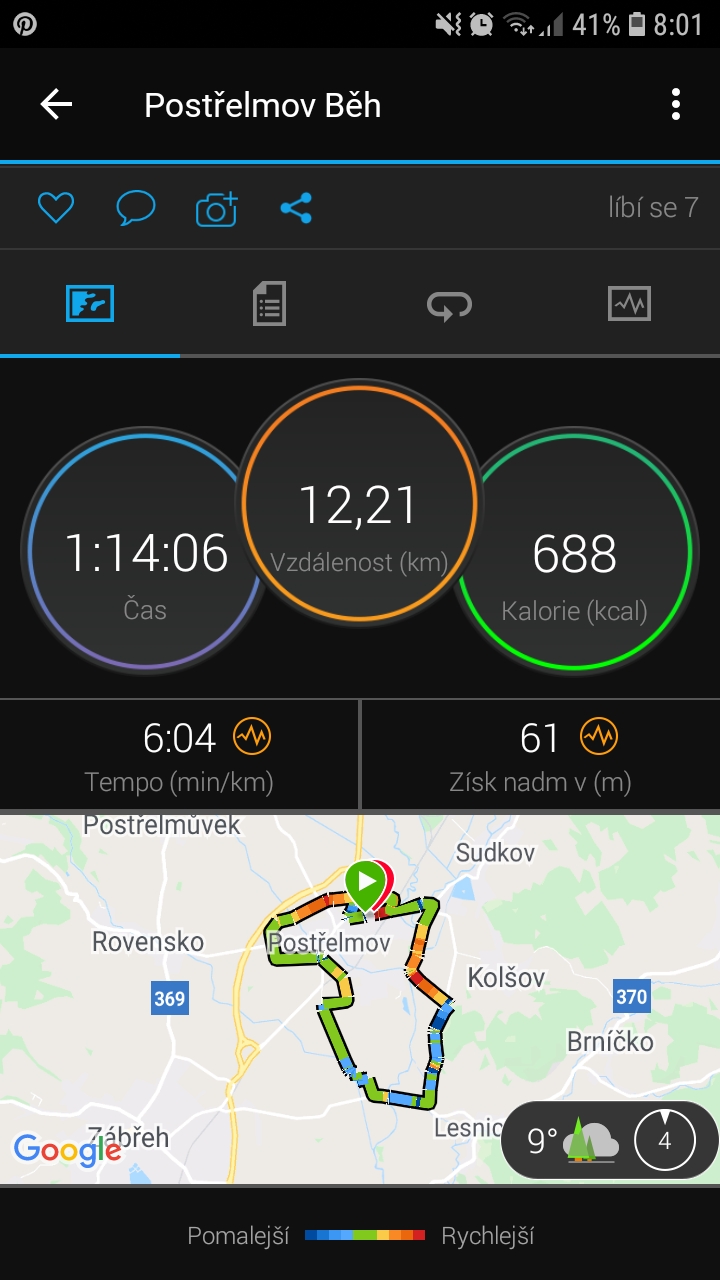Switch to the details list tab

[x=269, y=303]
